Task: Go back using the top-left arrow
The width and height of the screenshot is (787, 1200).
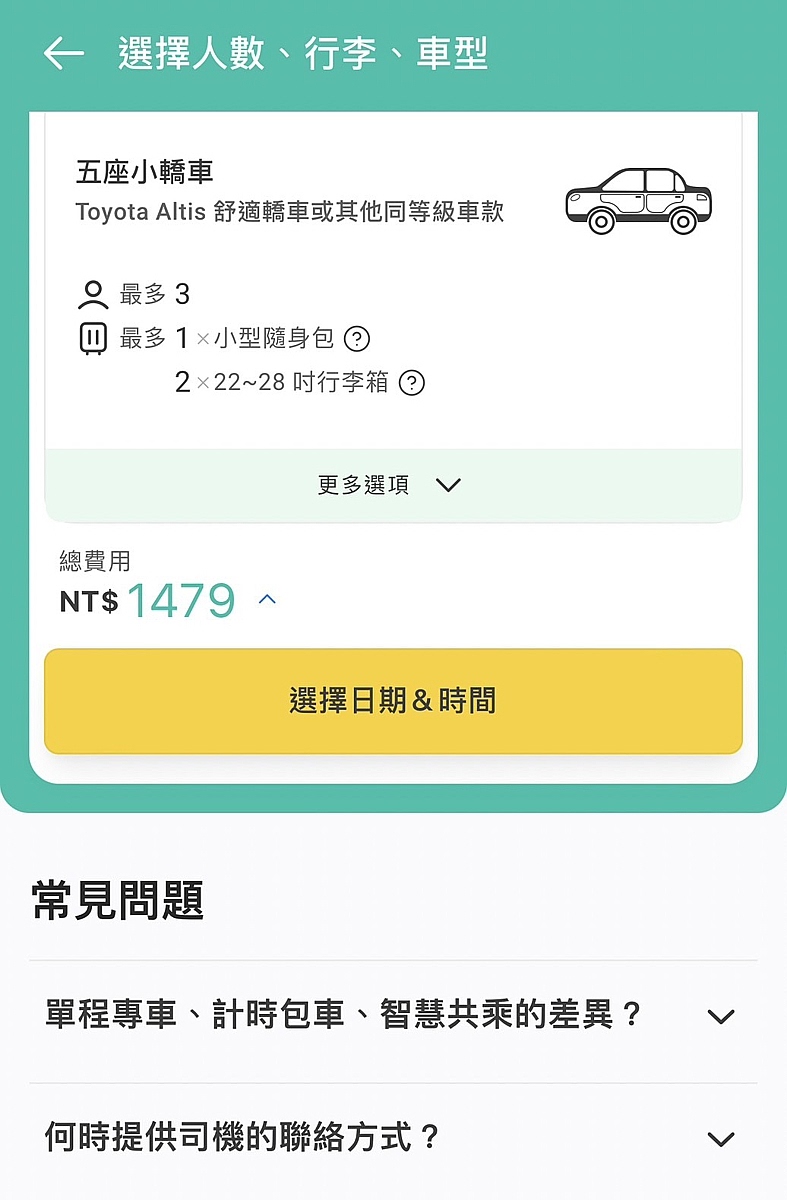Action: (64, 54)
